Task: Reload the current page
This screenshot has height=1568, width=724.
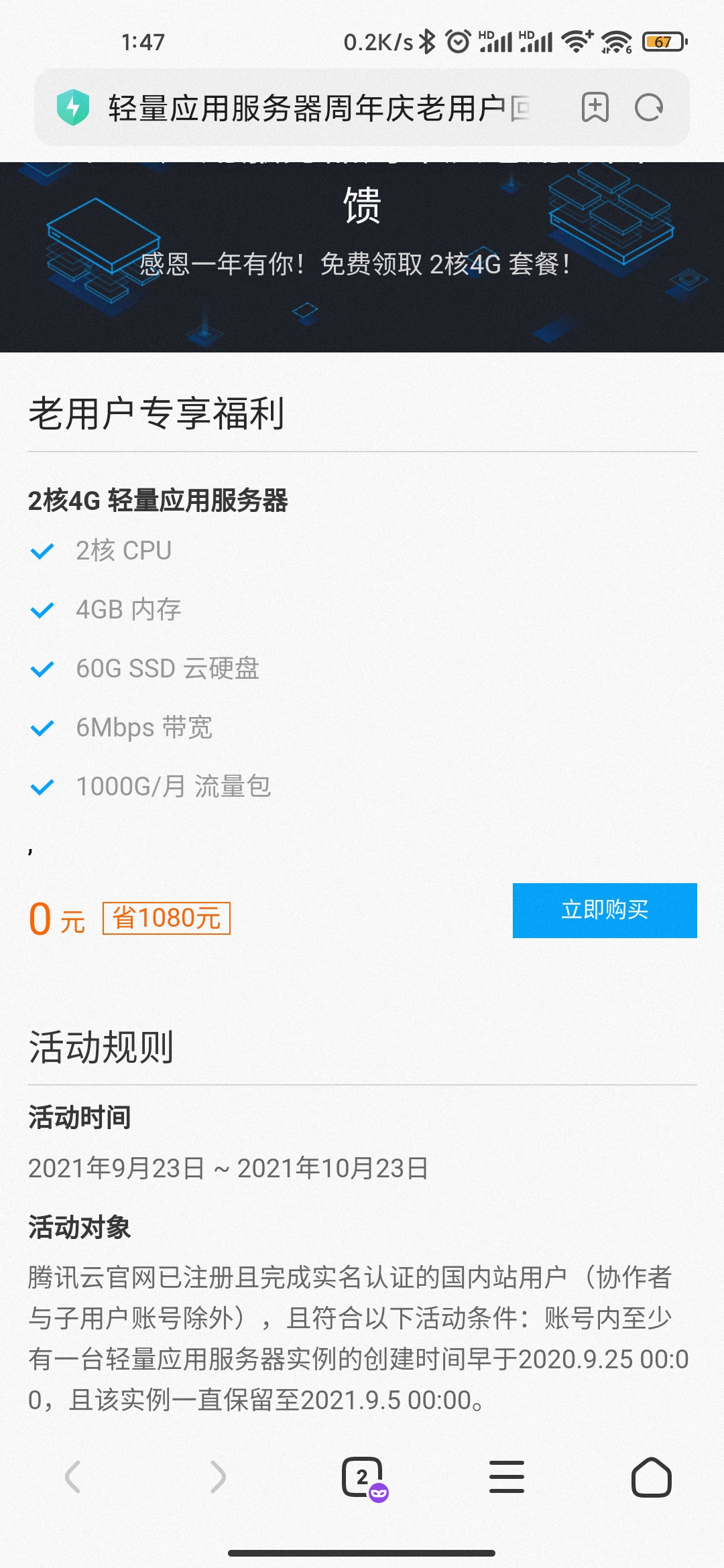Action: [x=649, y=108]
